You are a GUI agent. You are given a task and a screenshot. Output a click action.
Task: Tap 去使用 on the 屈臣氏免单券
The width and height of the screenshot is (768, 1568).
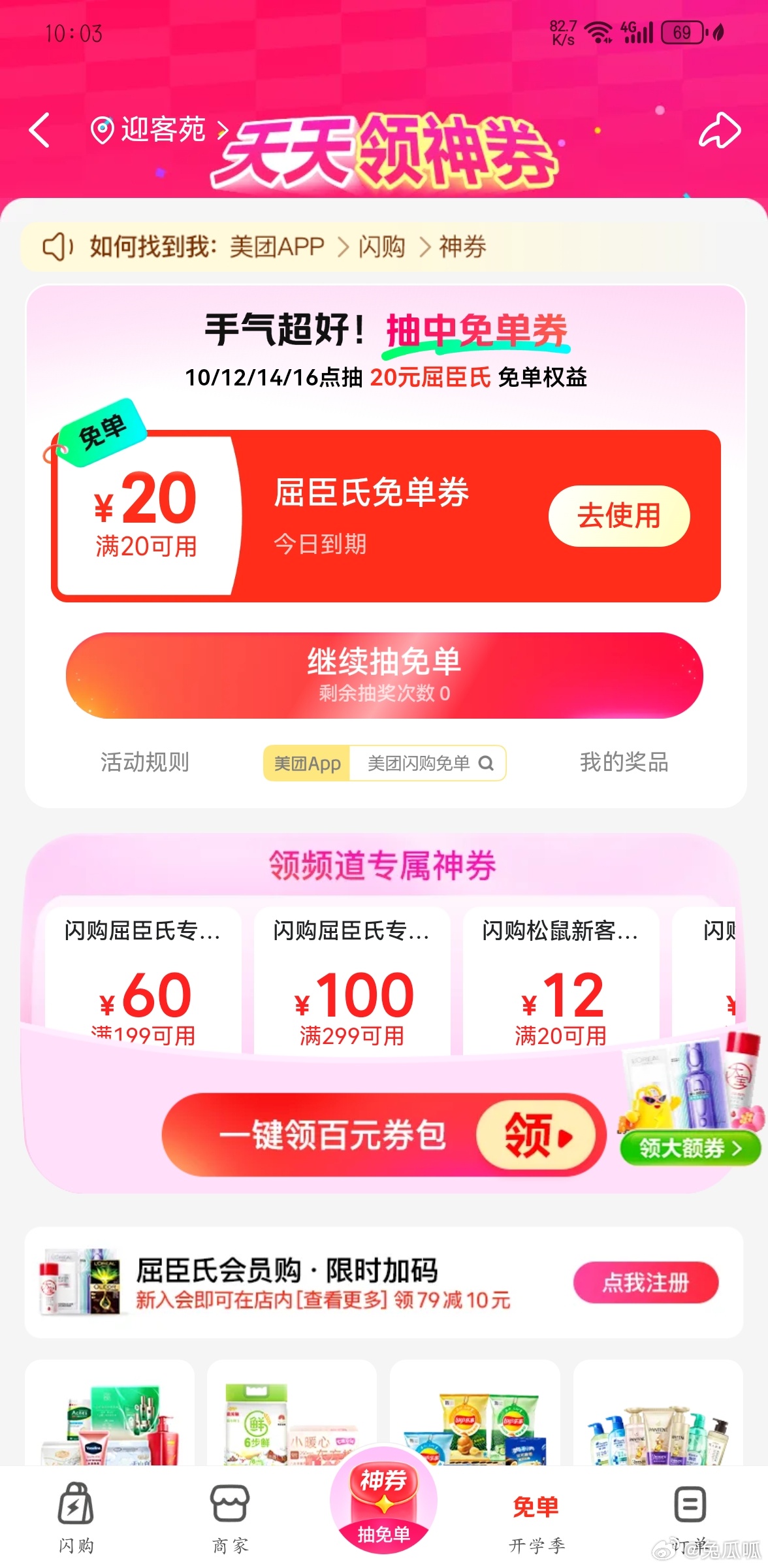click(618, 515)
